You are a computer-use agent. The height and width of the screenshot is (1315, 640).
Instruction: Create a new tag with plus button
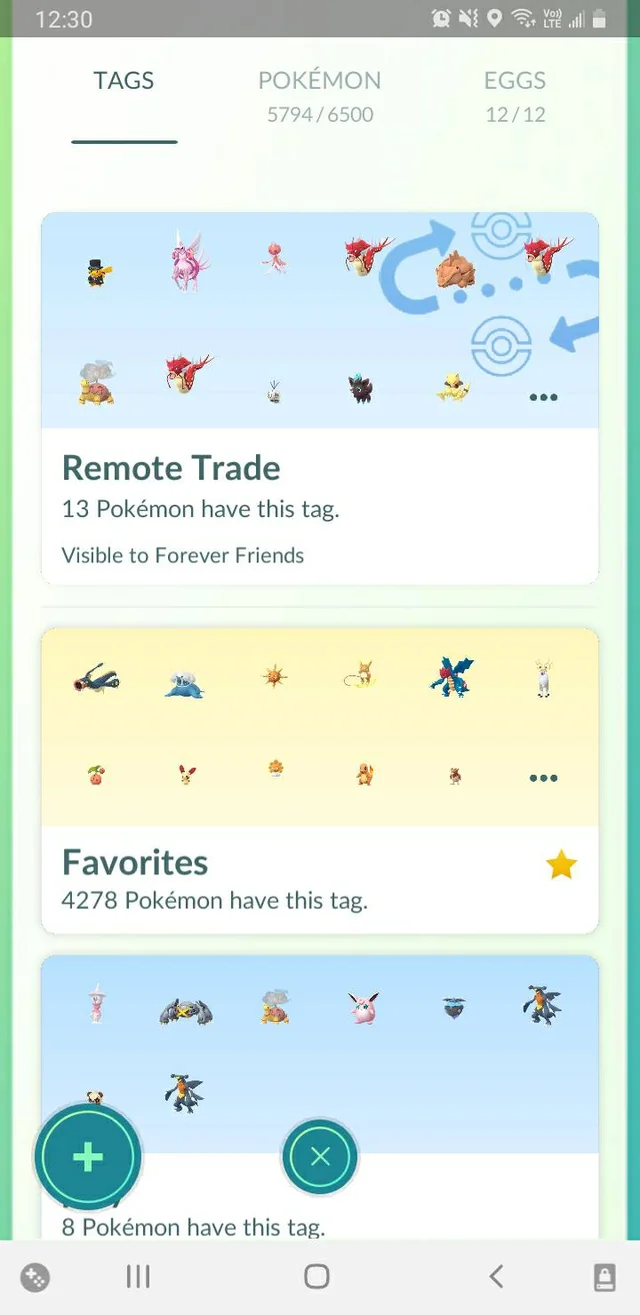tap(88, 1157)
